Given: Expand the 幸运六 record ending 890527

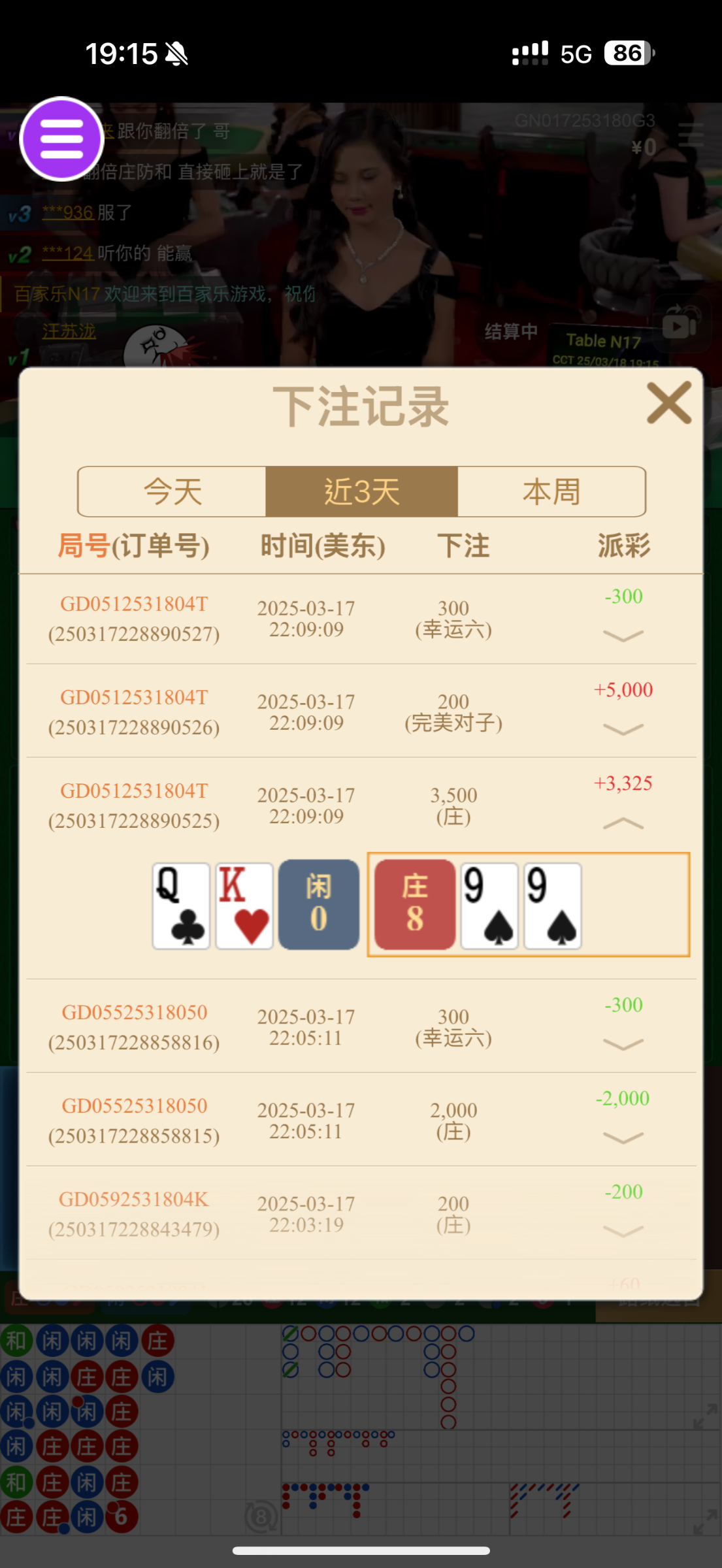Looking at the screenshot, I should 623,636.
